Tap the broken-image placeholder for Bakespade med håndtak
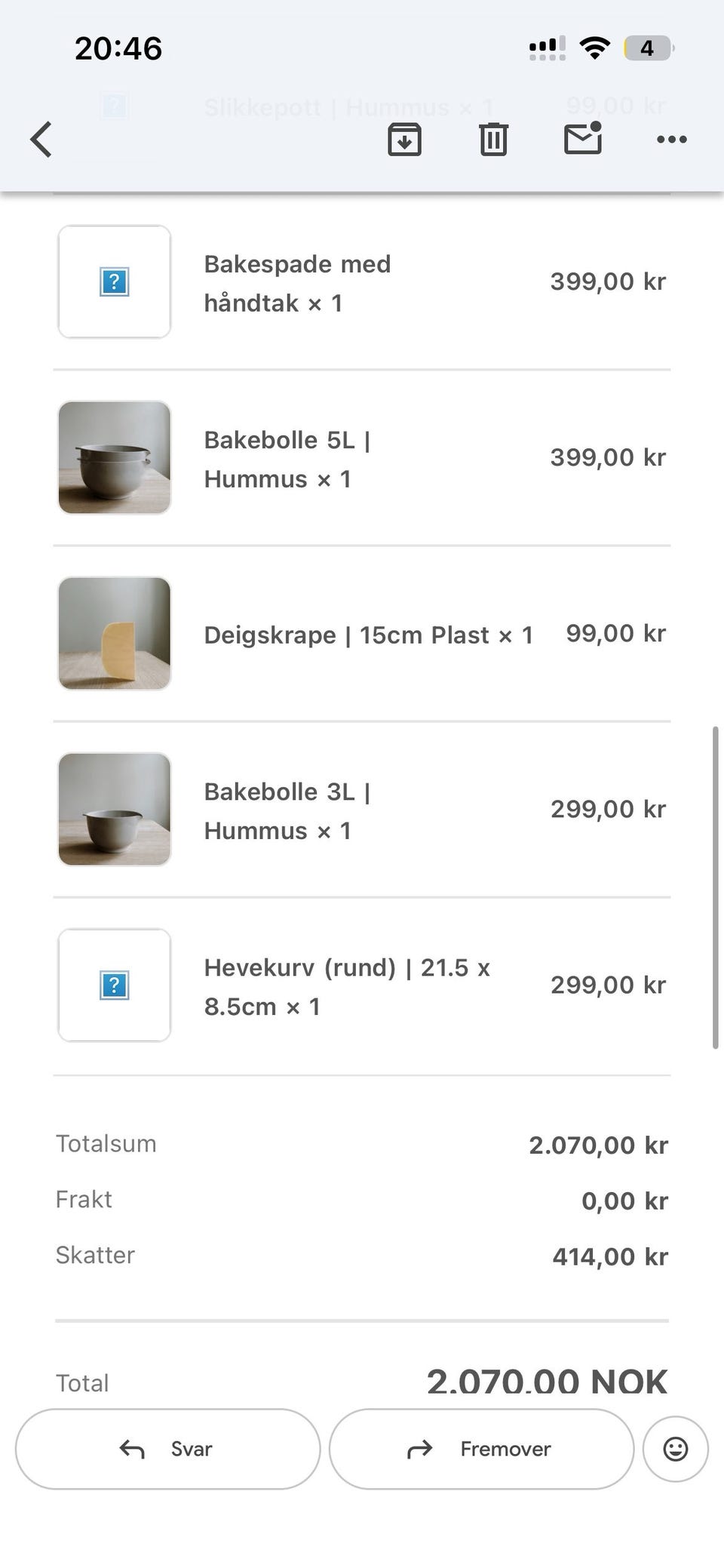 click(114, 281)
